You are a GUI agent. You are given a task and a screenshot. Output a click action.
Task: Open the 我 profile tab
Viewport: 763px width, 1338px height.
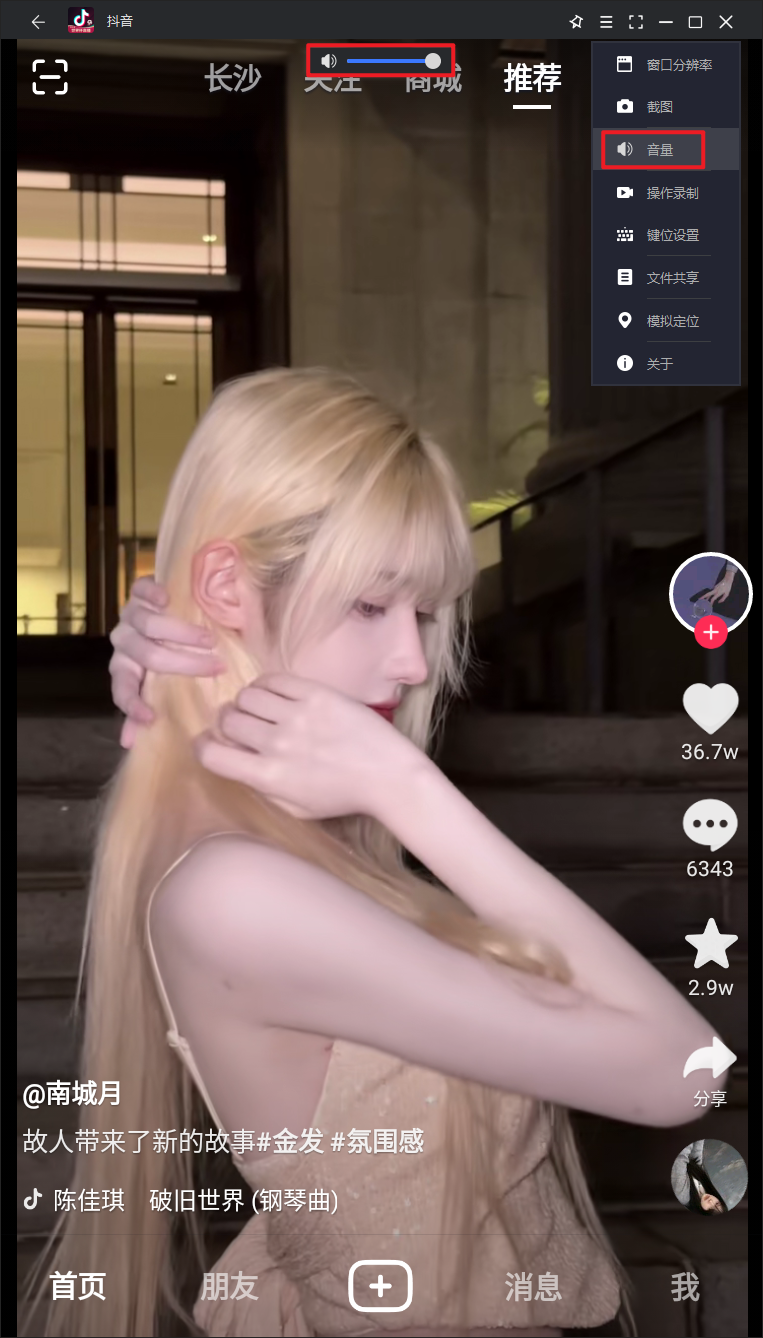pyautogui.click(x=685, y=1287)
